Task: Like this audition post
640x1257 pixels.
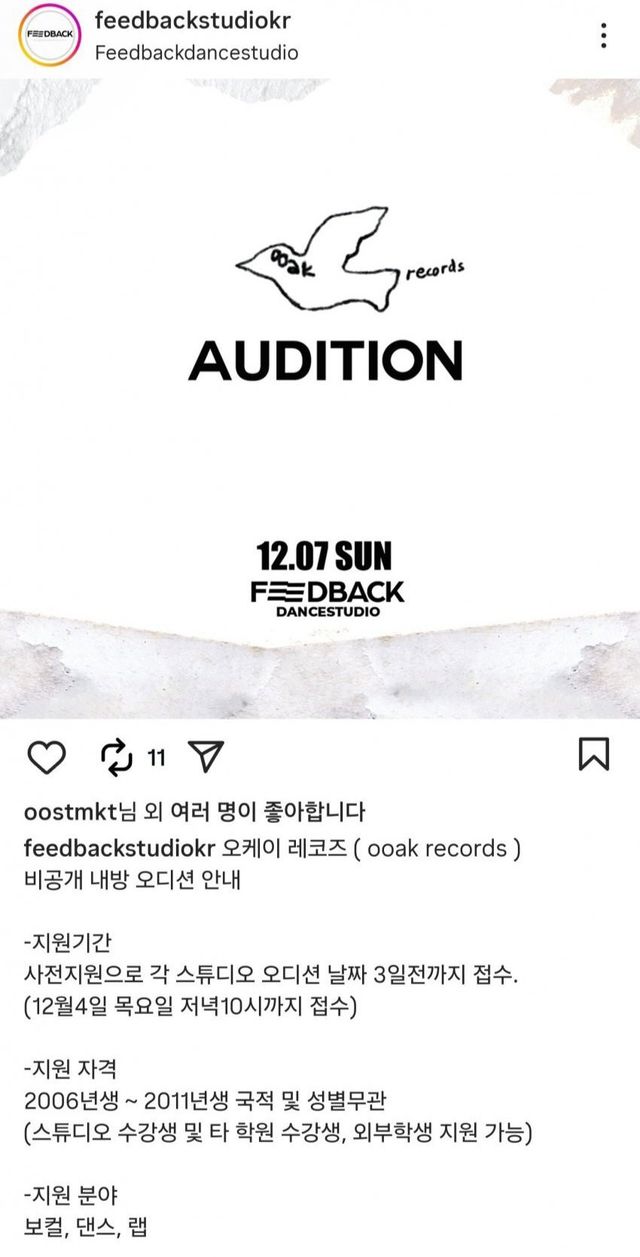Action: tap(45, 756)
